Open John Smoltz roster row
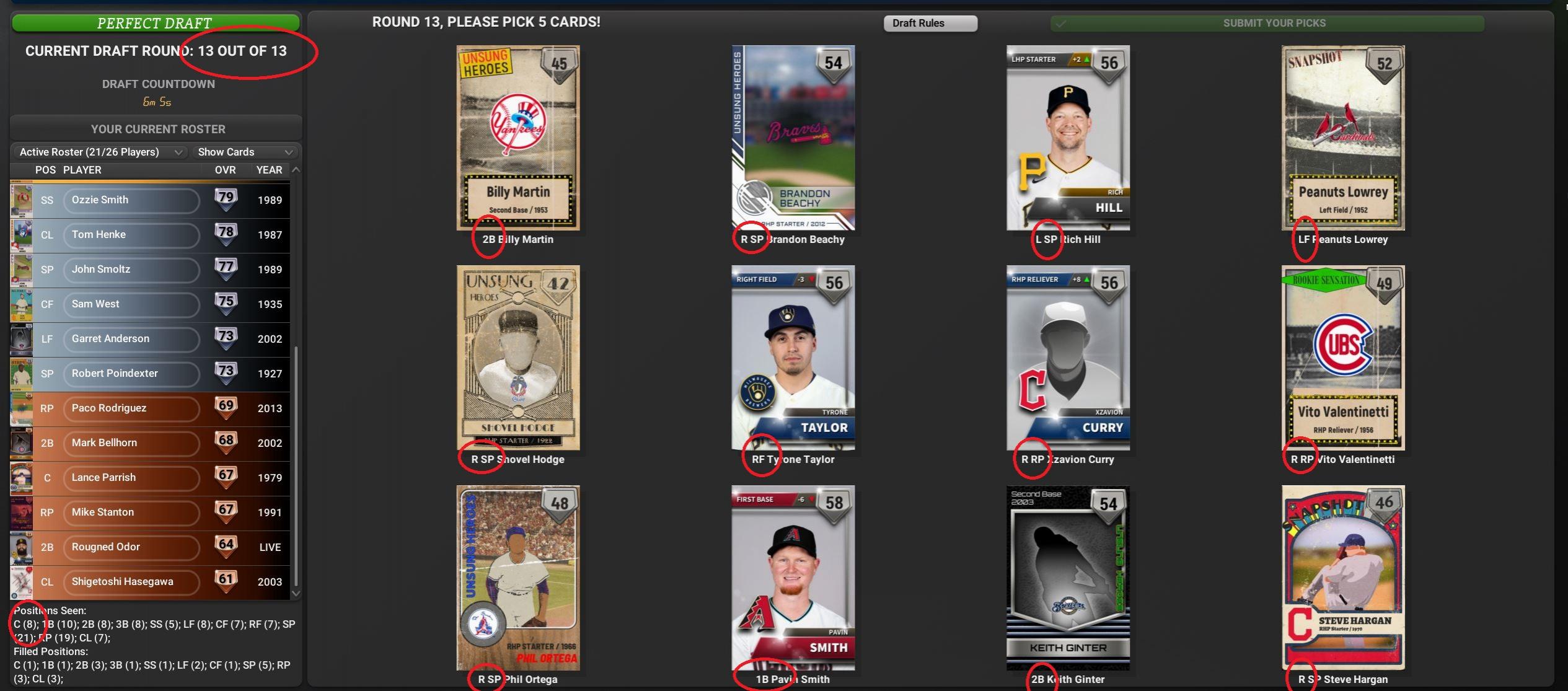The image size is (1568, 691). [131, 270]
